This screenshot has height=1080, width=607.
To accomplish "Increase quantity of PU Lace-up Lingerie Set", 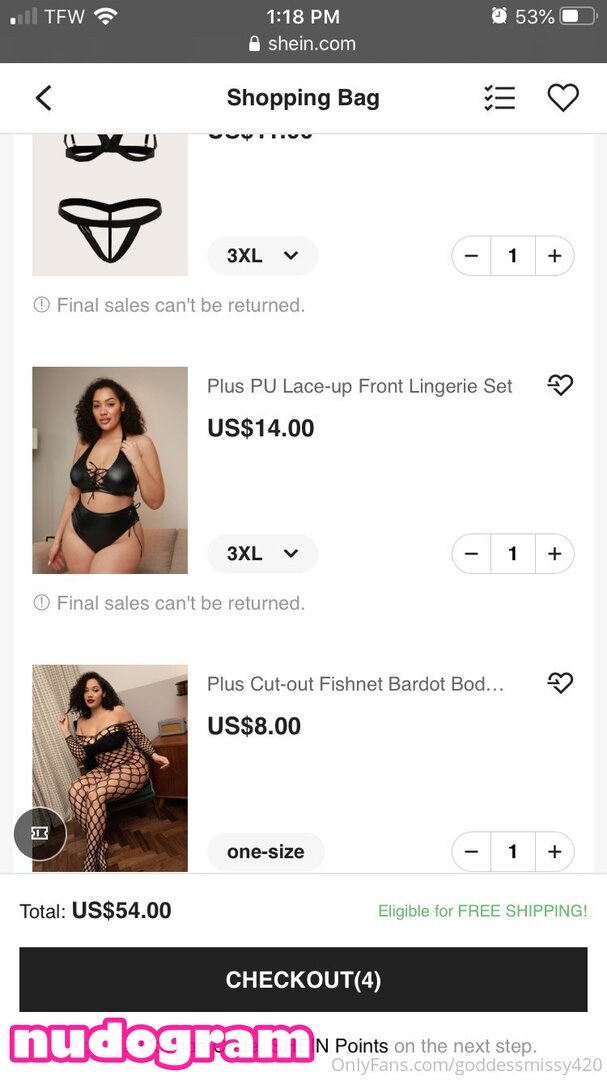I will (554, 554).
